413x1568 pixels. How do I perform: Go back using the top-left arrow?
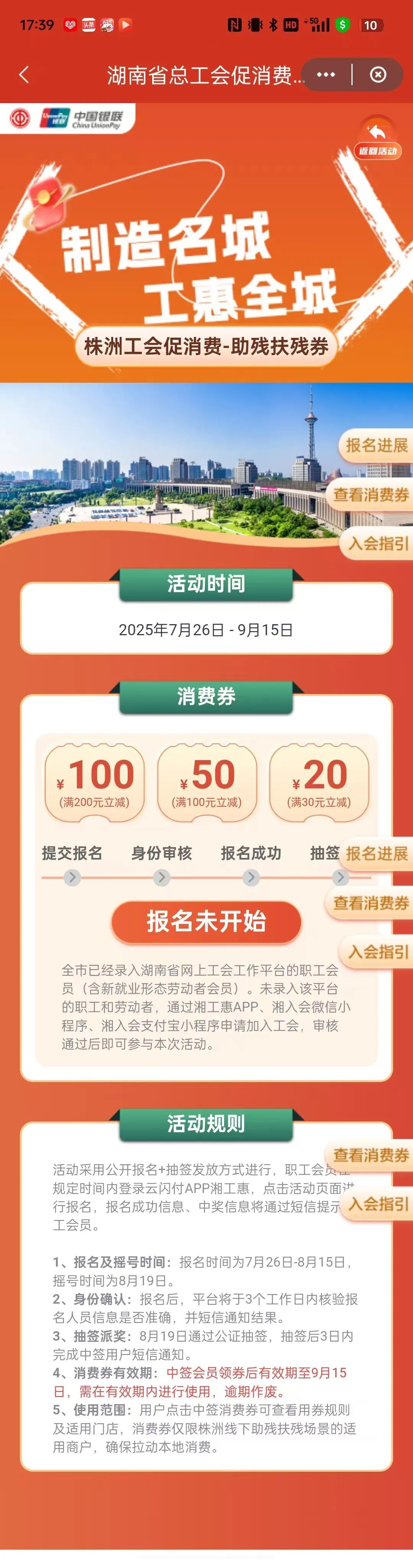(x=24, y=75)
